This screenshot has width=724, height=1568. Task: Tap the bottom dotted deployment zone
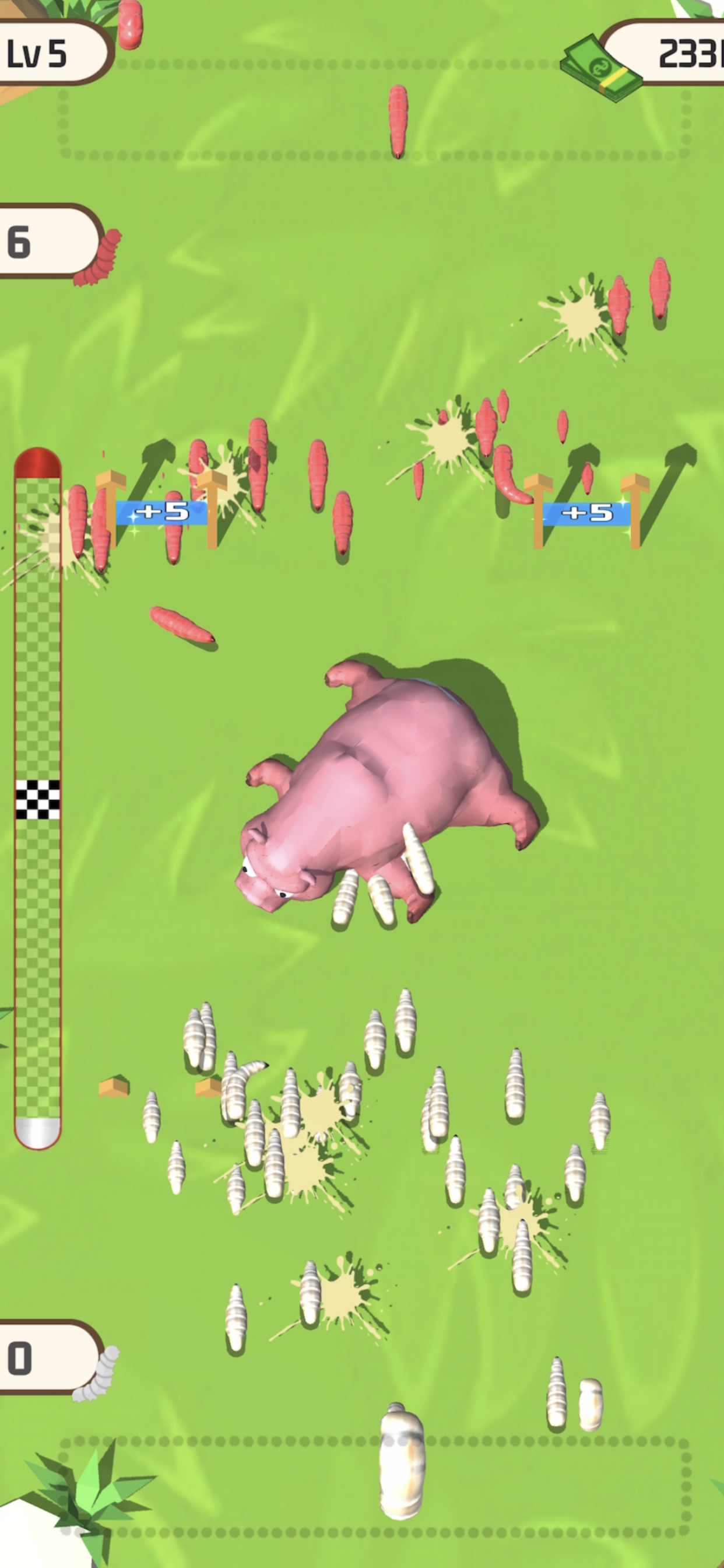tap(243, 1486)
